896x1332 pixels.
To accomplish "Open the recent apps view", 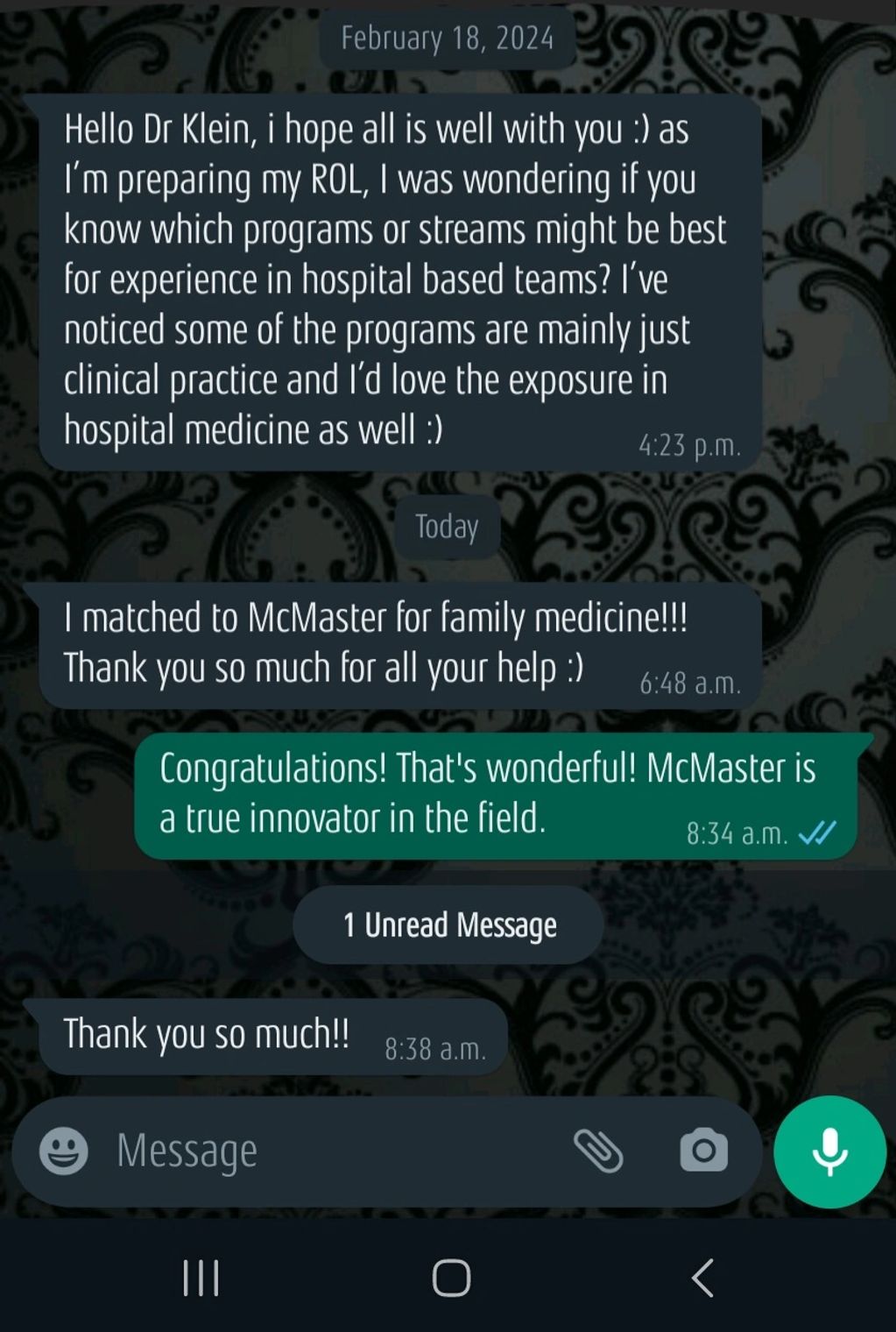I will pyautogui.click(x=201, y=1278).
